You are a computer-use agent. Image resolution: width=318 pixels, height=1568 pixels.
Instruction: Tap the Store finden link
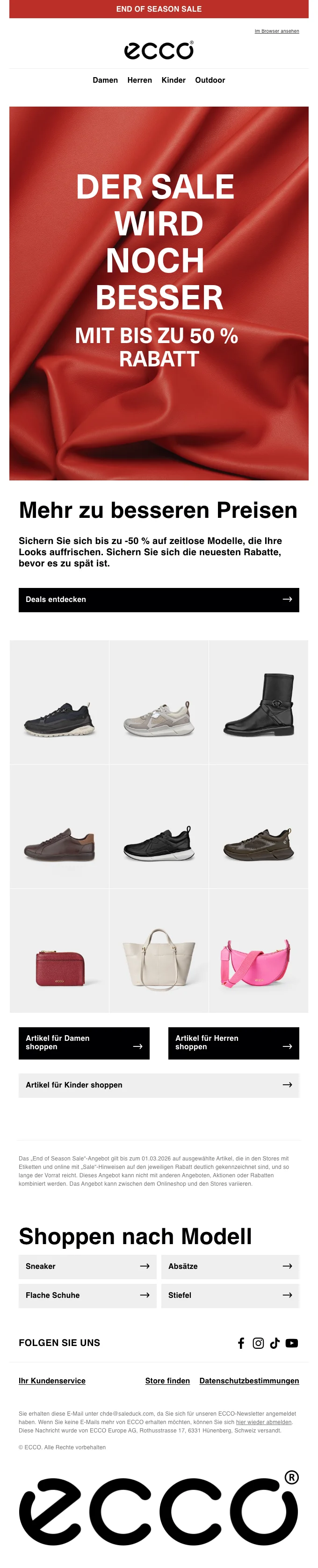[167, 1381]
